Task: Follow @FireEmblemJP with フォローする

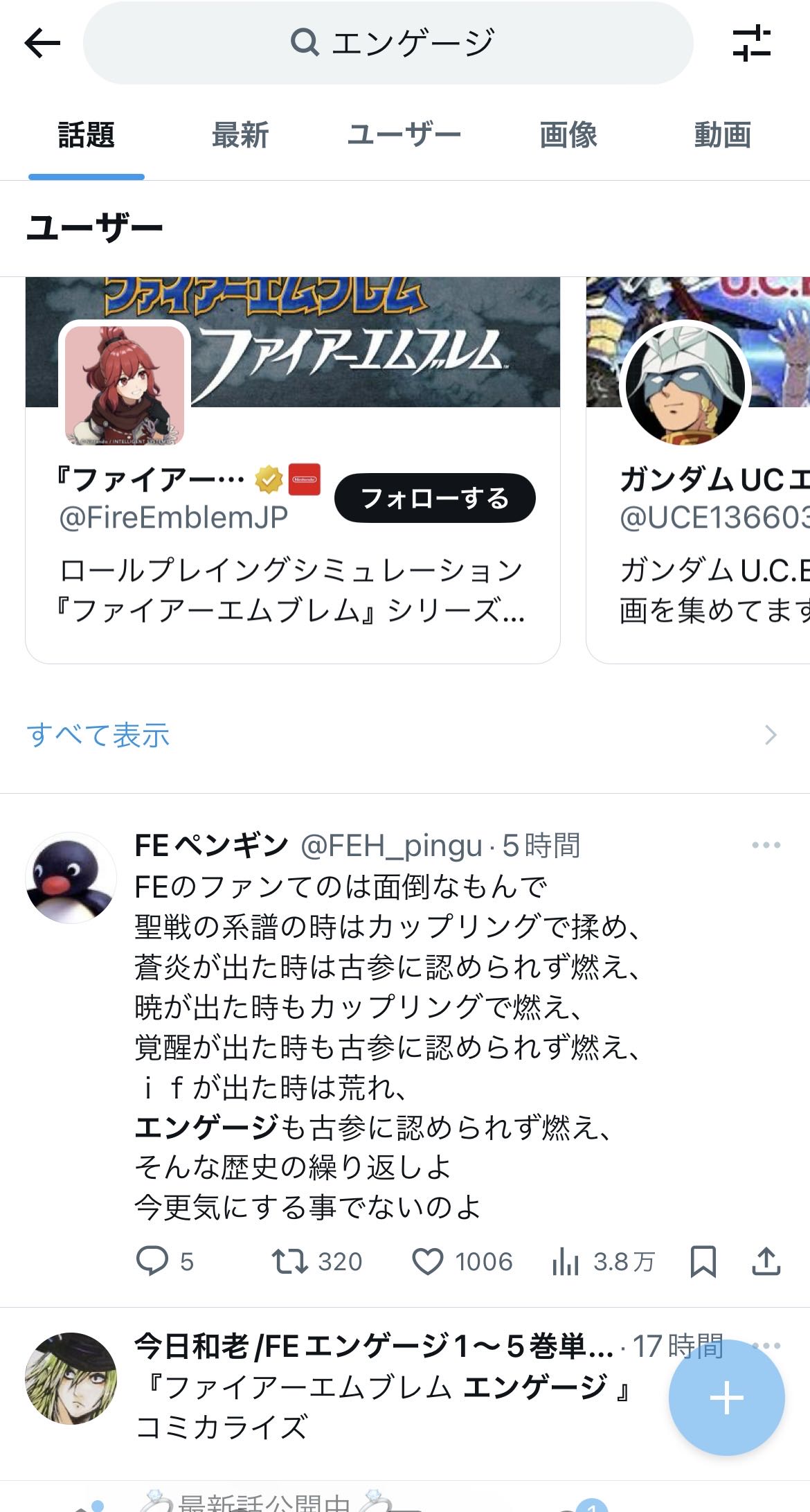Action: click(x=435, y=498)
